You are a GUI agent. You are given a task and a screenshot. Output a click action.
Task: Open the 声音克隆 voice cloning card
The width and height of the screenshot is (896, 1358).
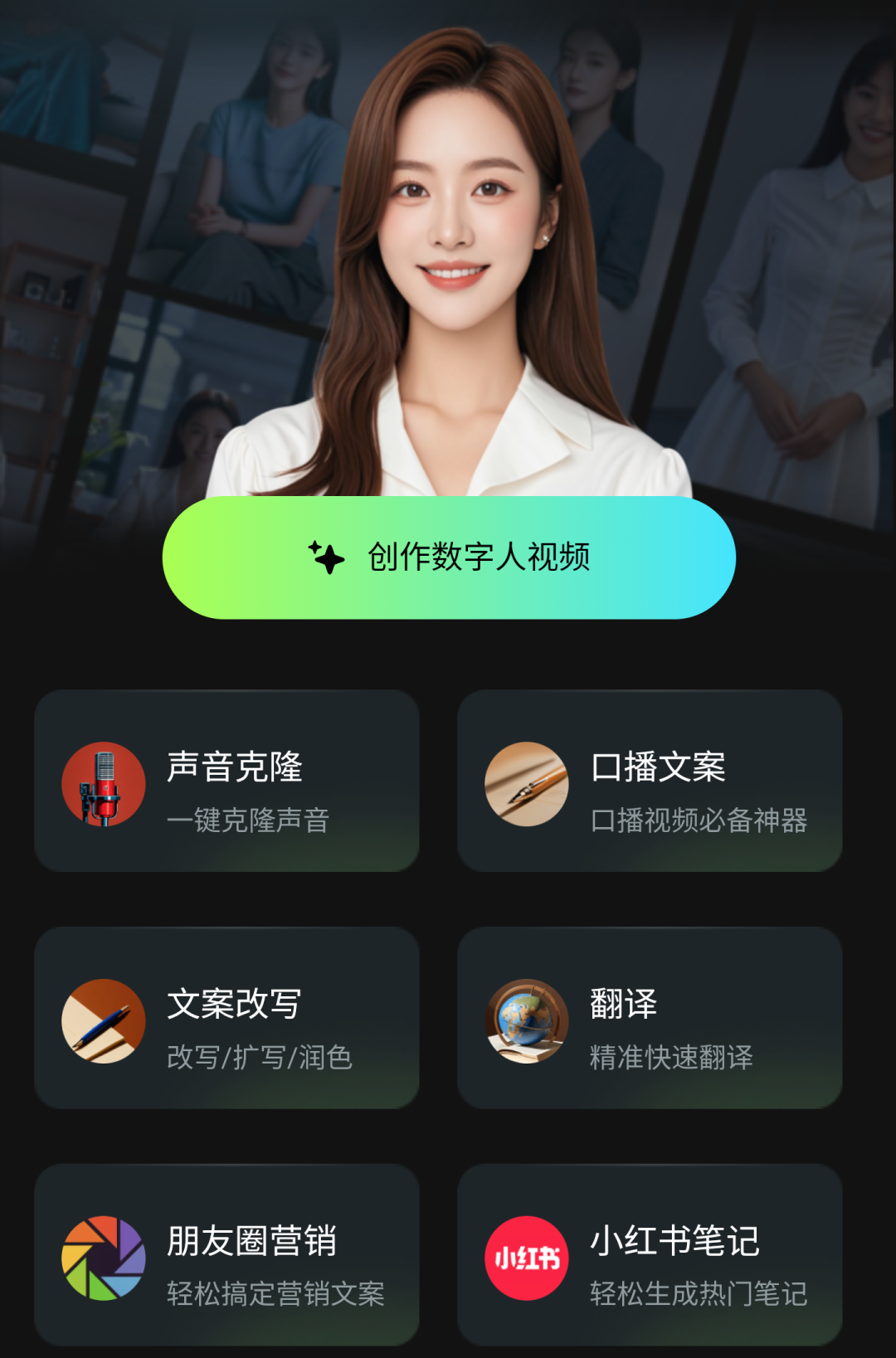(226, 781)
